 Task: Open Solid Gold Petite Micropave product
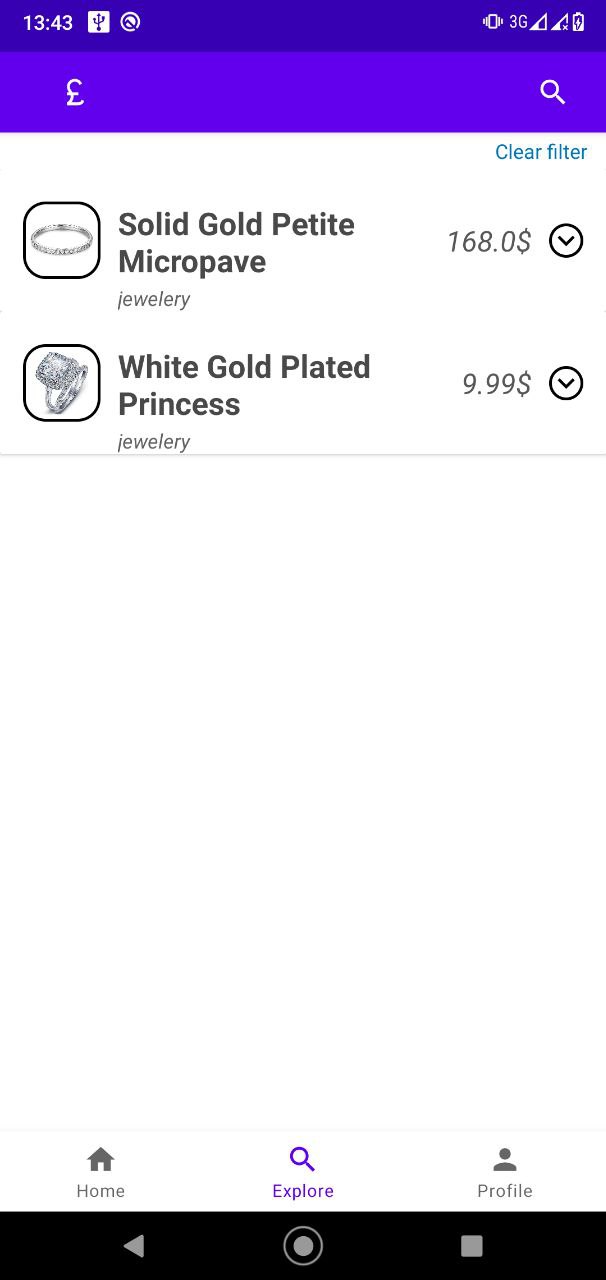[236, 243]
